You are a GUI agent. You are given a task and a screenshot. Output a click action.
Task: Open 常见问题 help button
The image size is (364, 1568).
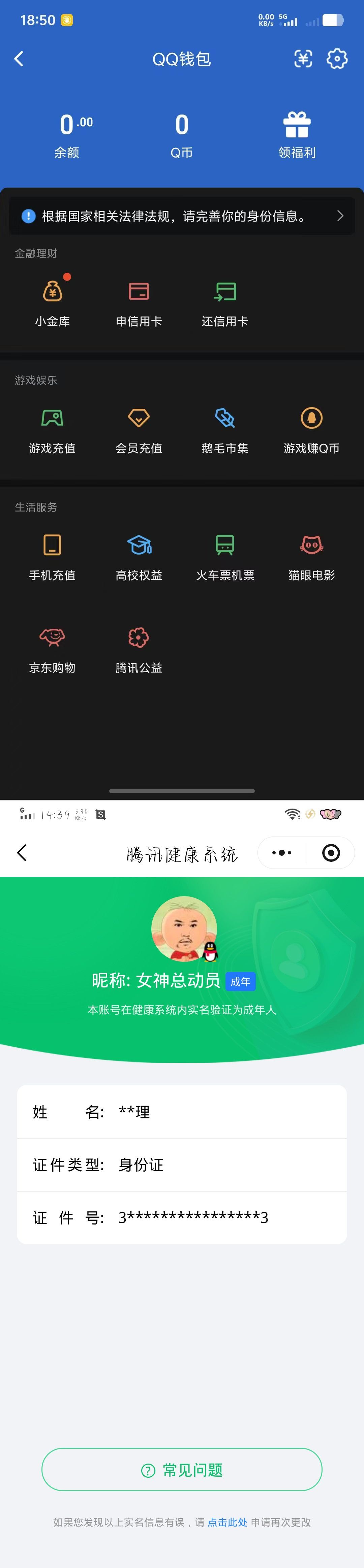coord(181,1470)
